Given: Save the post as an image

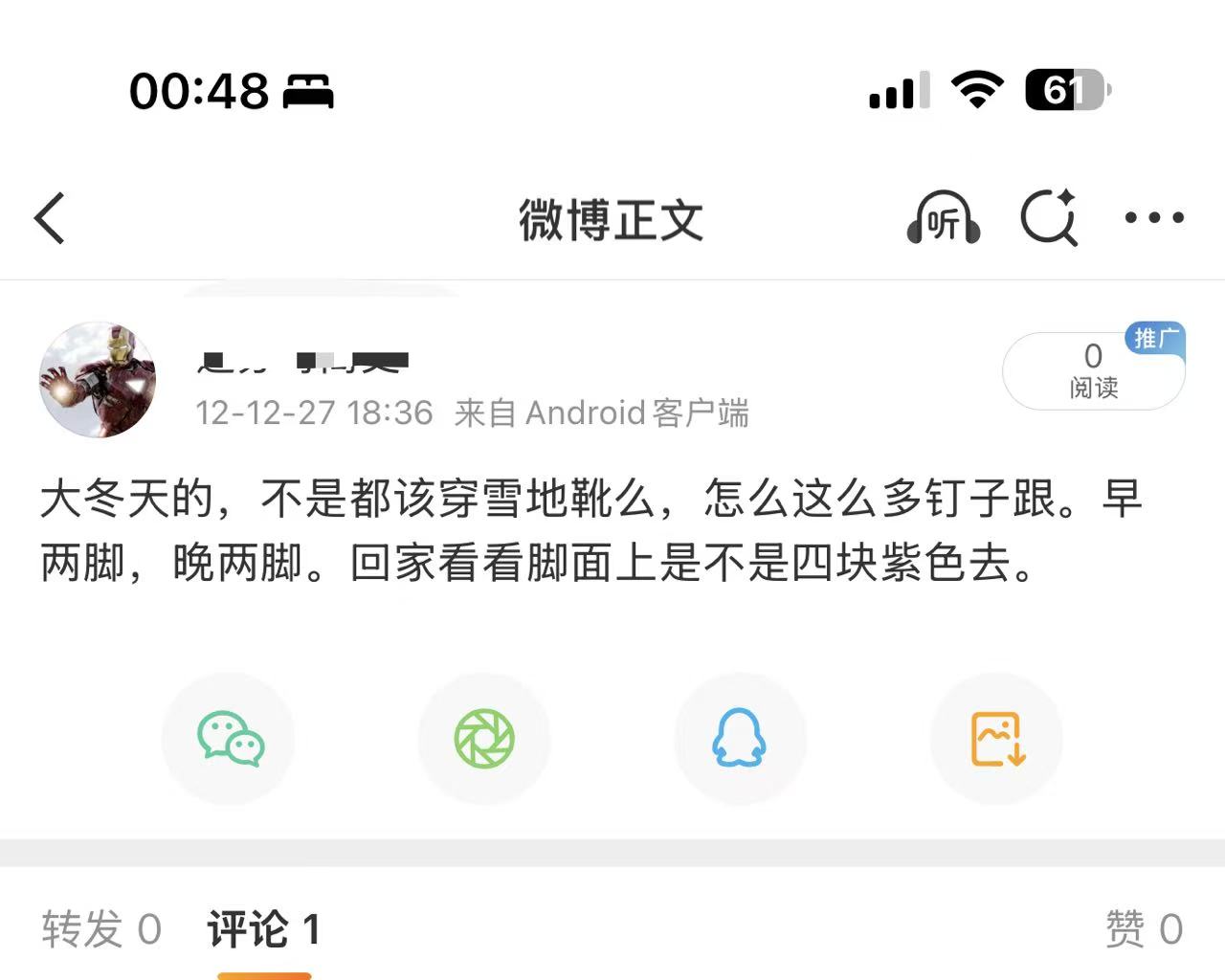Looking at the screenshot, I should click(x=997, y=739).
